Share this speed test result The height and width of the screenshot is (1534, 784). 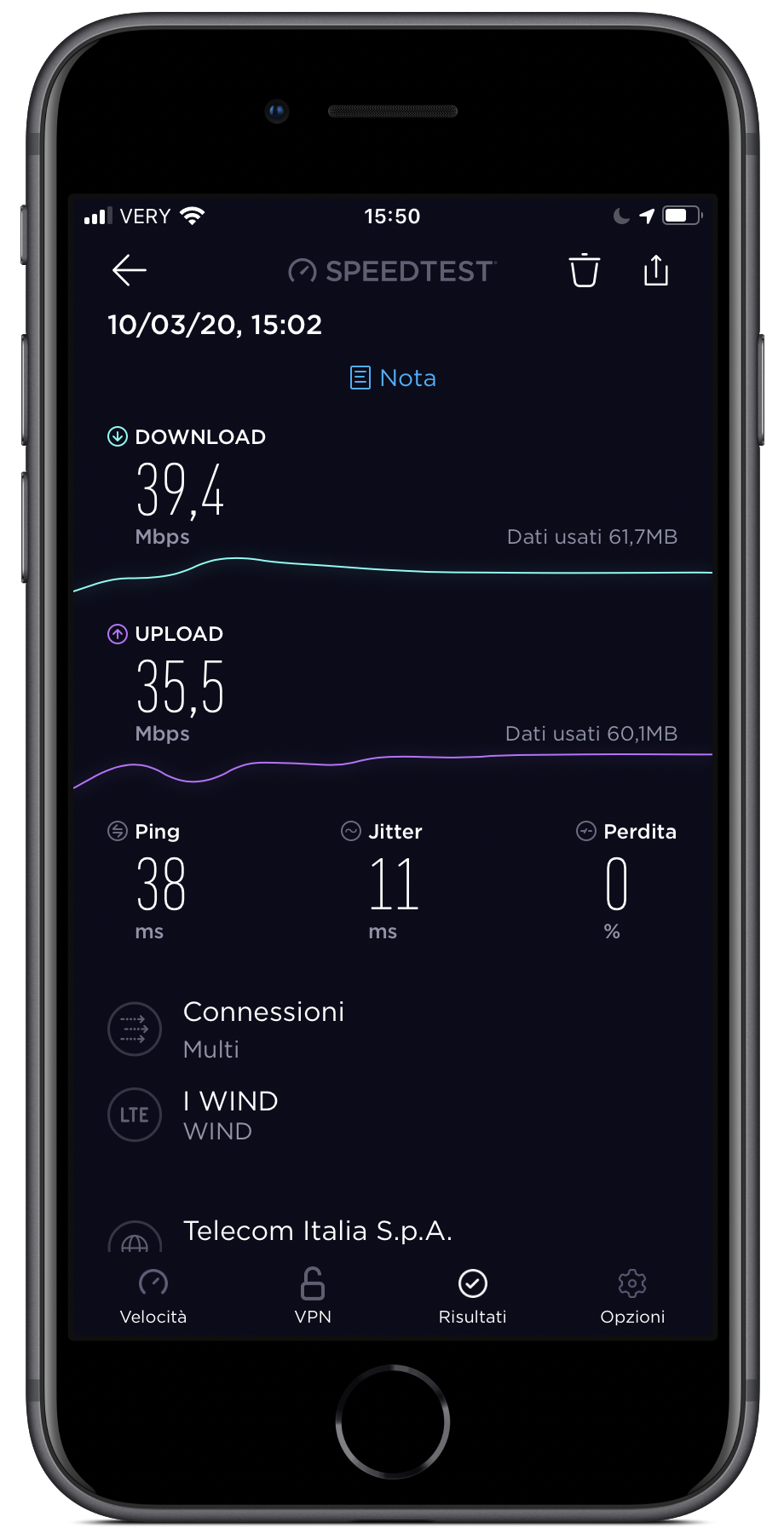(x=656, y=270)
